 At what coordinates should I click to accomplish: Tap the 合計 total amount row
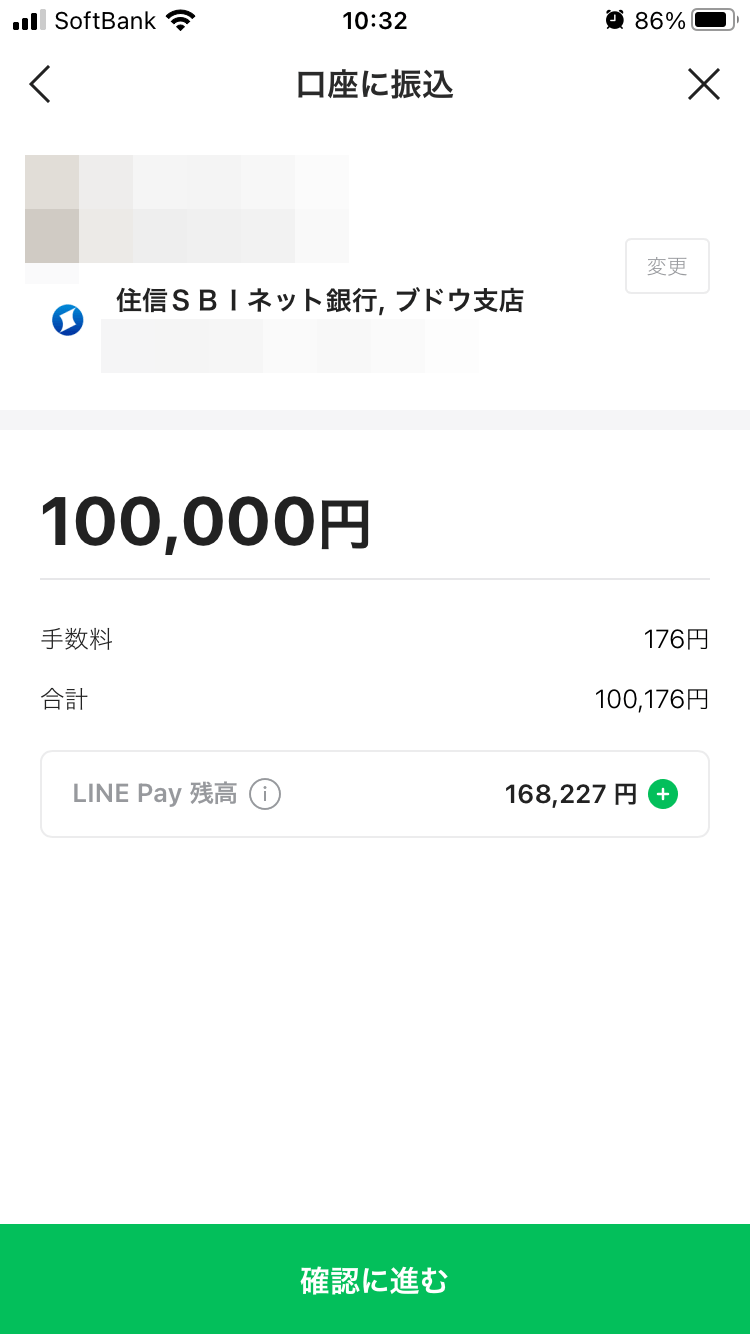375,698
